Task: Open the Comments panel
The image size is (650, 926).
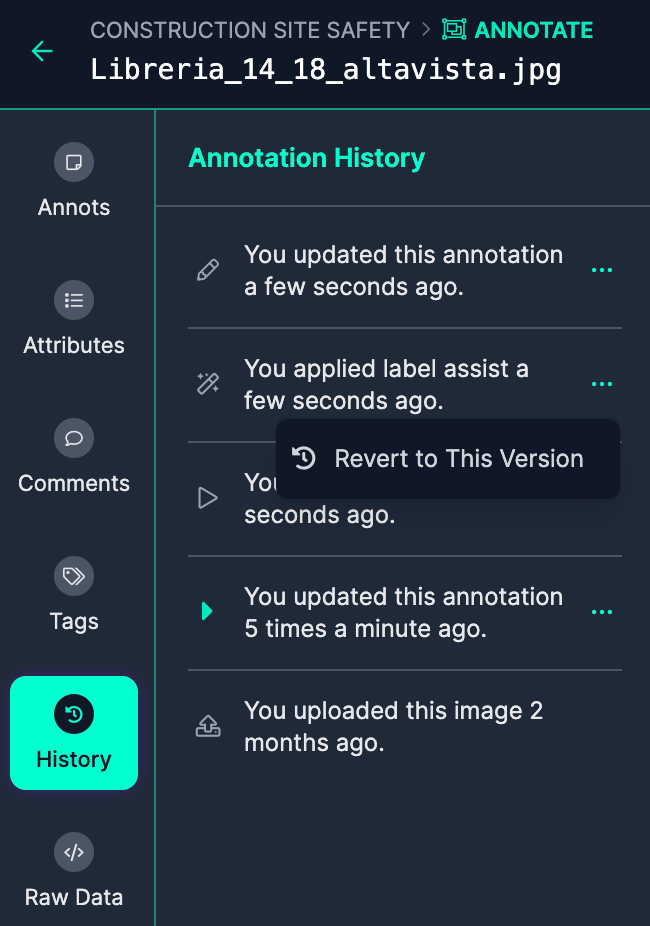Action: click(x=74, y=457)
